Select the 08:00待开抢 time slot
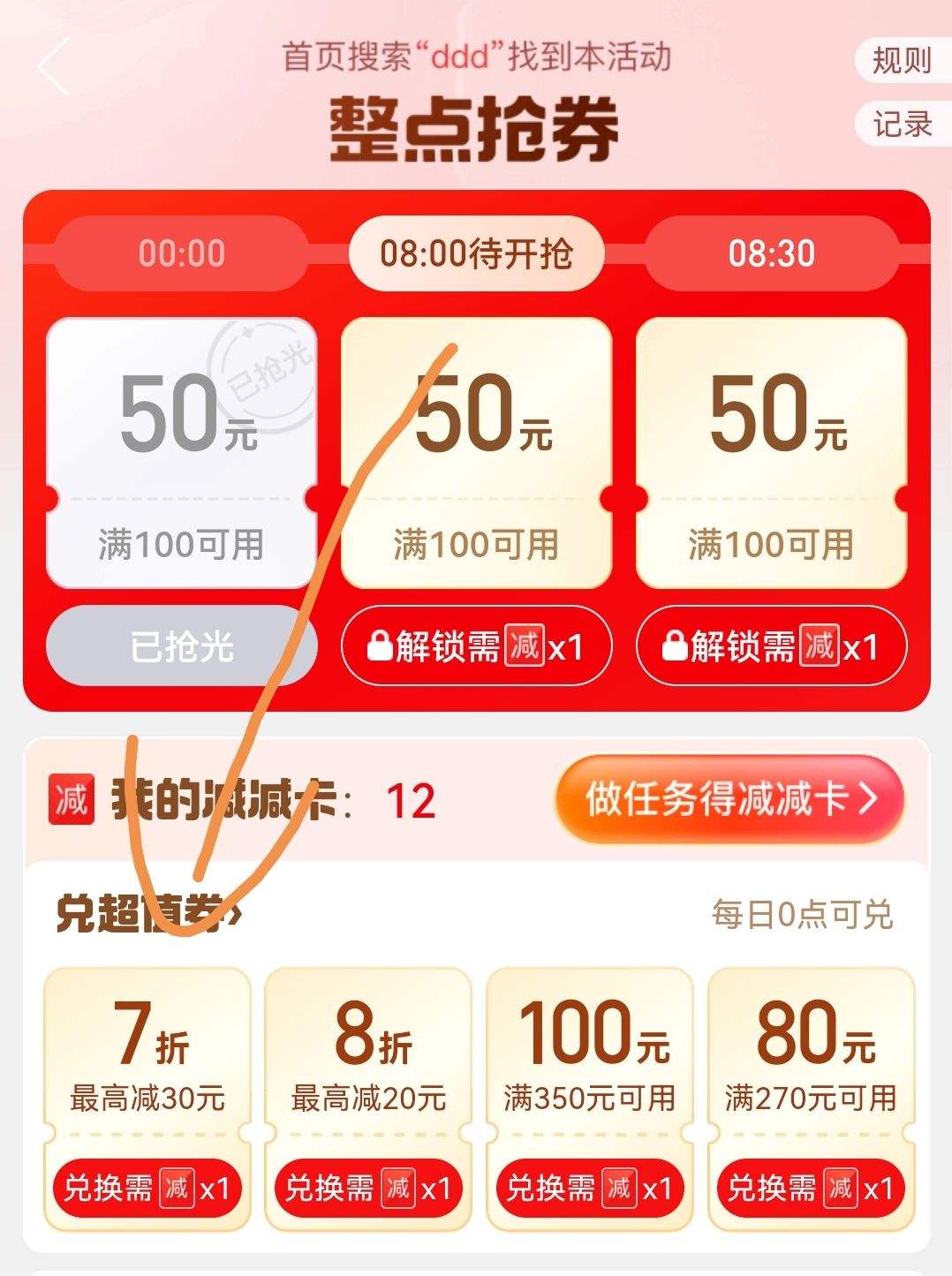Screen dimensions: 952x1276 click(x=476, y=253)
